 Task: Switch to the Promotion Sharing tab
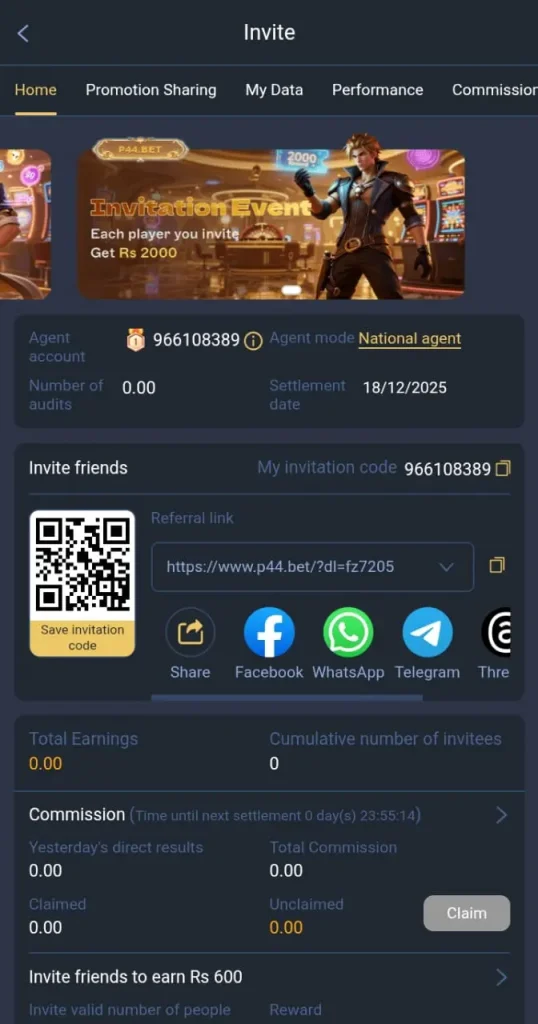[x=151, y=90]
